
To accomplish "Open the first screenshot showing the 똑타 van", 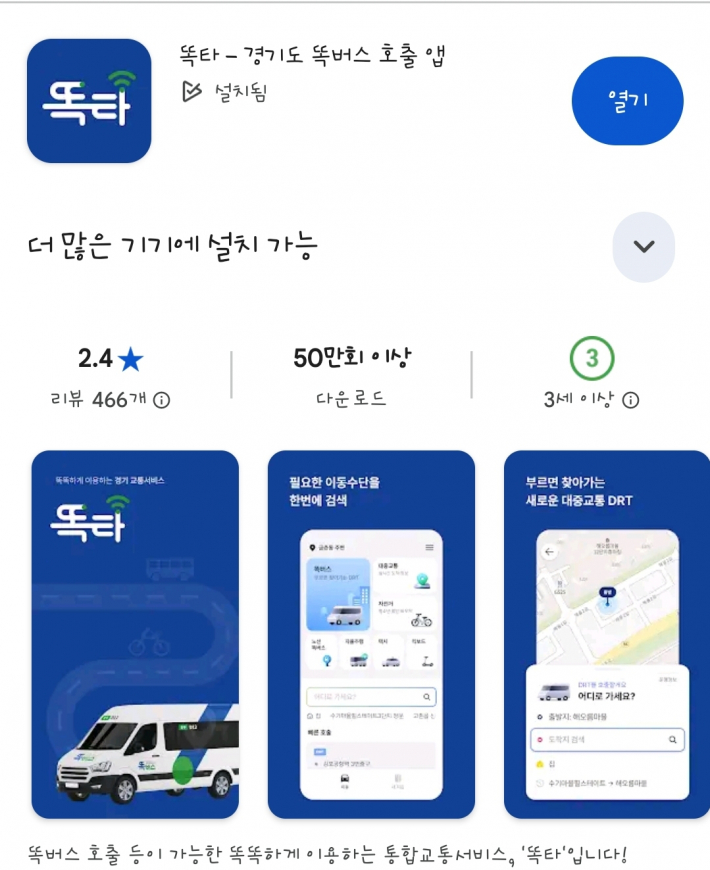I will 135,634.
